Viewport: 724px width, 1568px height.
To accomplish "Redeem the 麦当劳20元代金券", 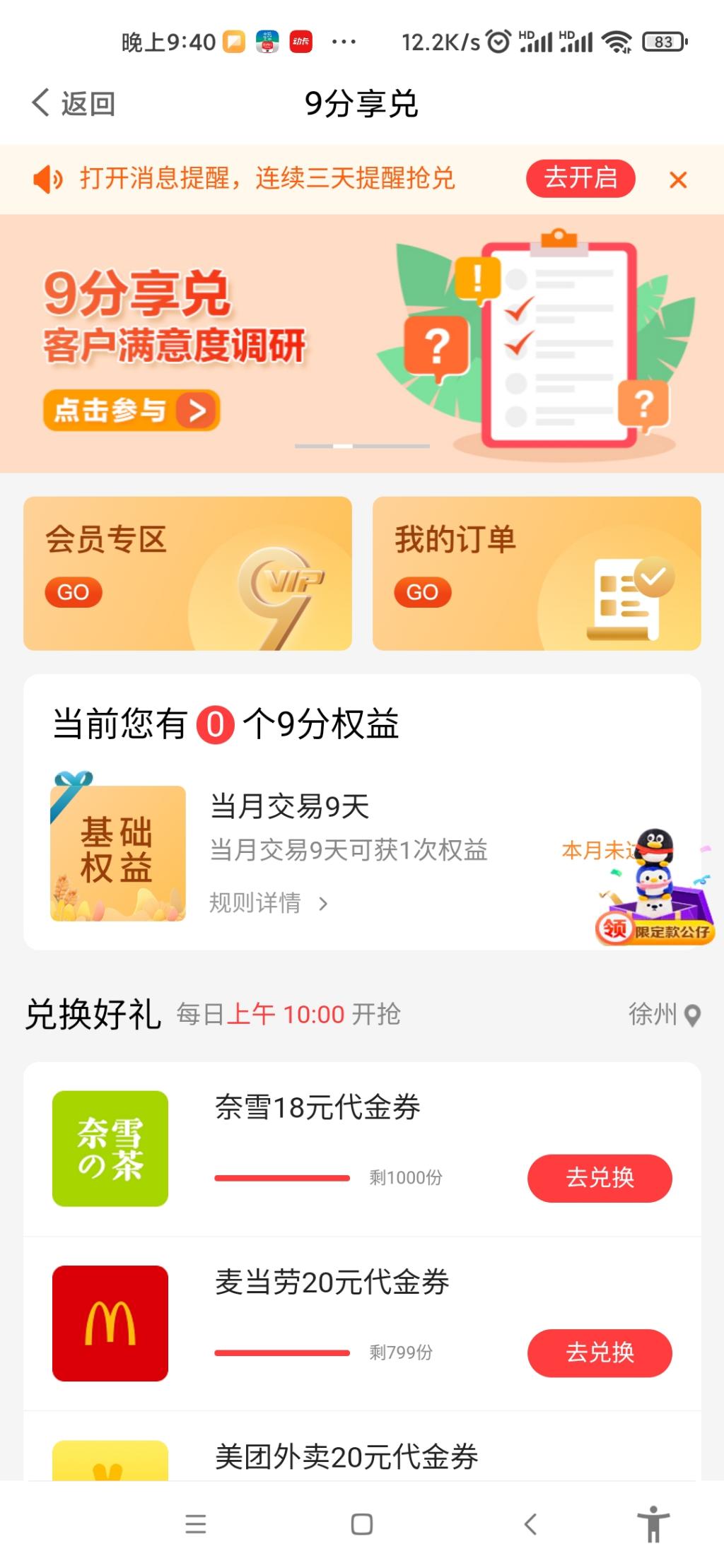I will [x=599, y=1352].
